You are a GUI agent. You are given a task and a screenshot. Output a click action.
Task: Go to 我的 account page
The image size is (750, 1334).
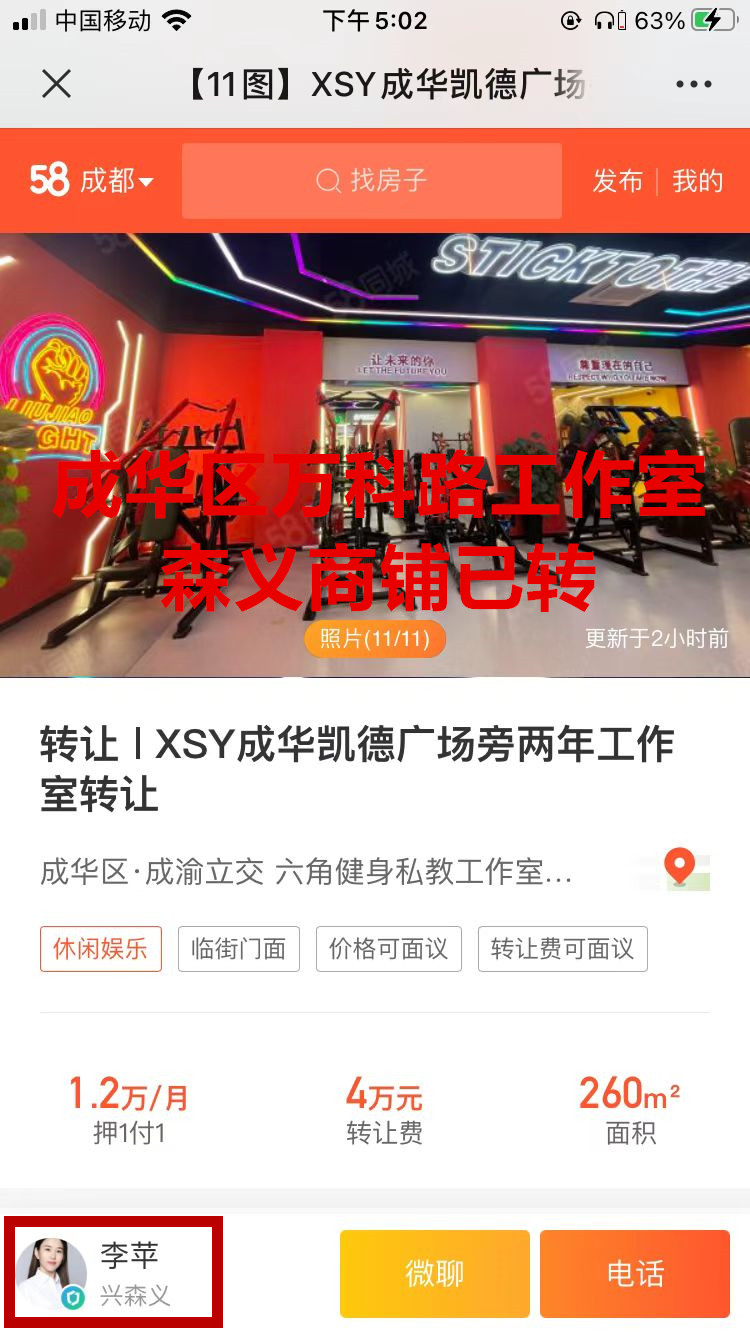pyautogui.click(x=697, y=181)
